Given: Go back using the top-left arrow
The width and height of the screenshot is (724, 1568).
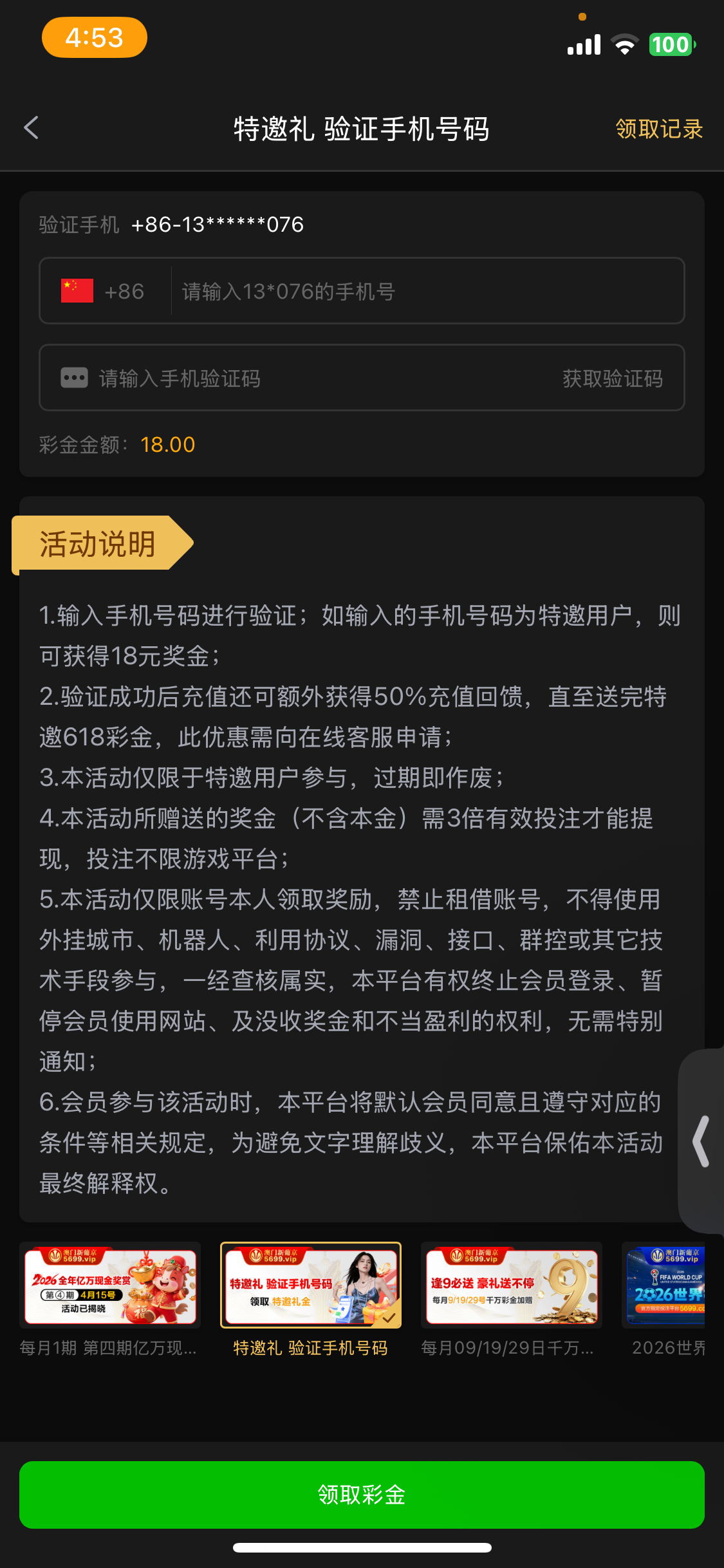Looking at the screenshot, I should coord(32,128).
